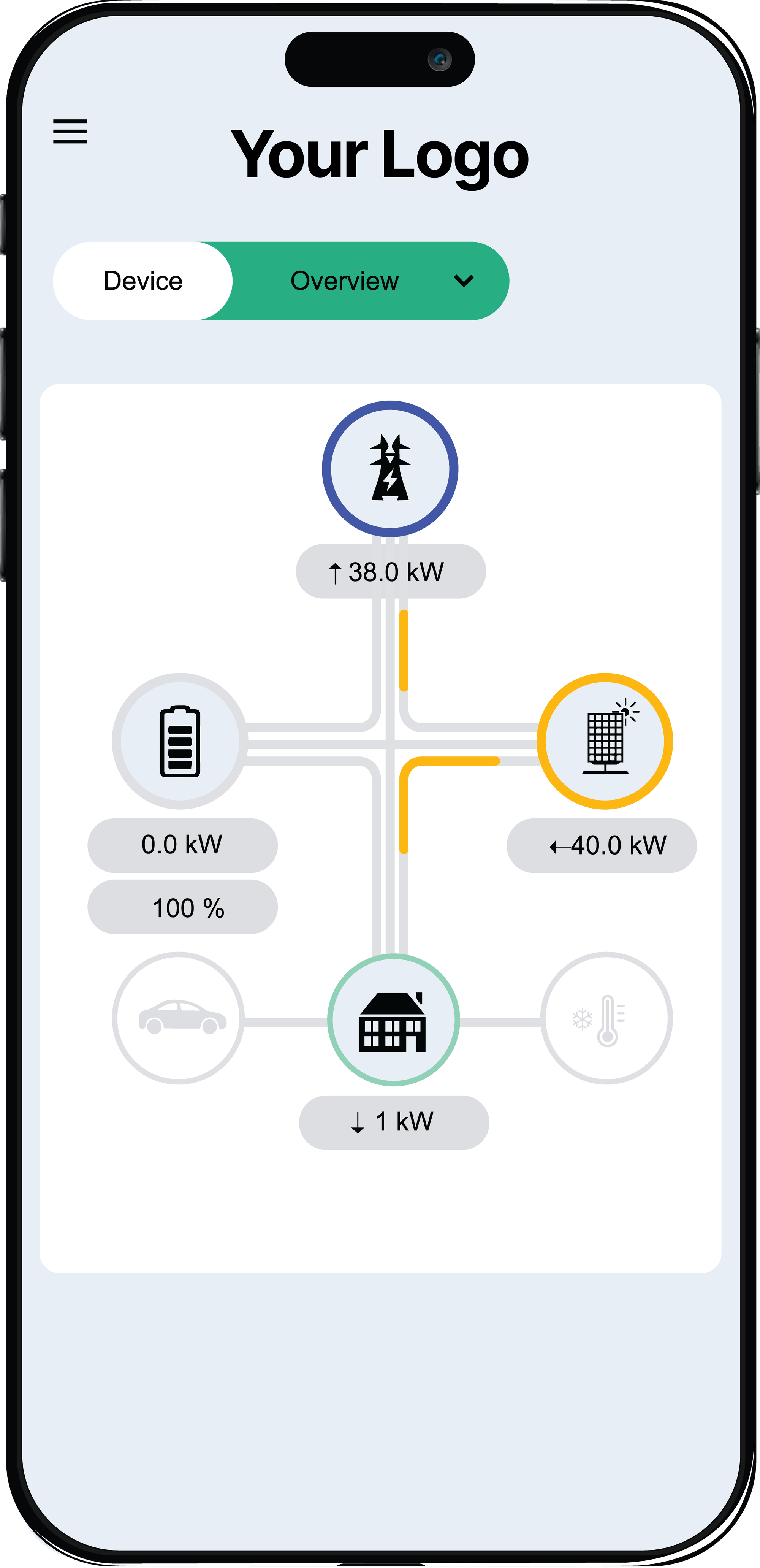Tap the grayed-out car charger circle
Screen dimensions: 760x1568
(181, 1018)
